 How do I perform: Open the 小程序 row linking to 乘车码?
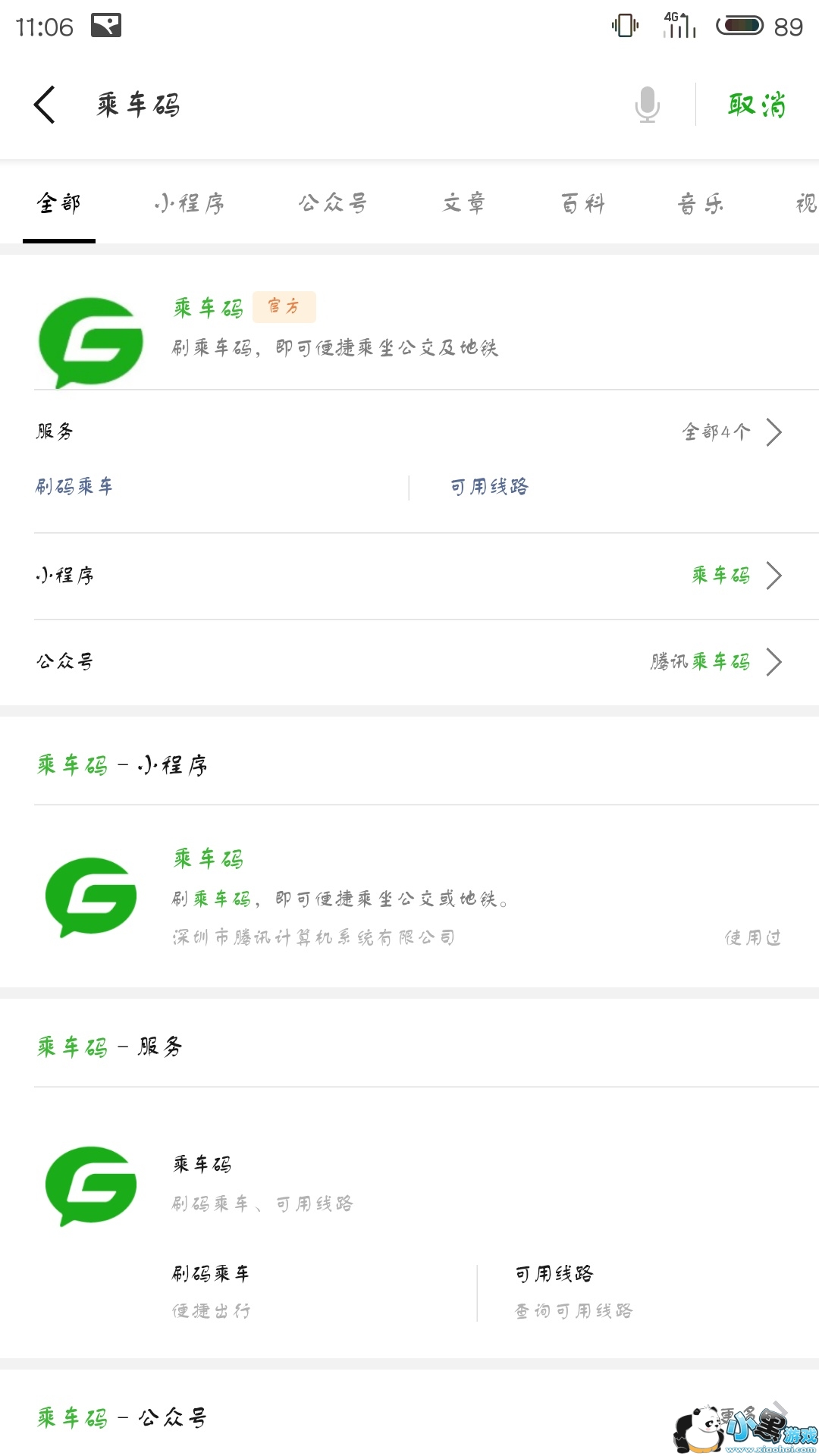coord(409,576)
